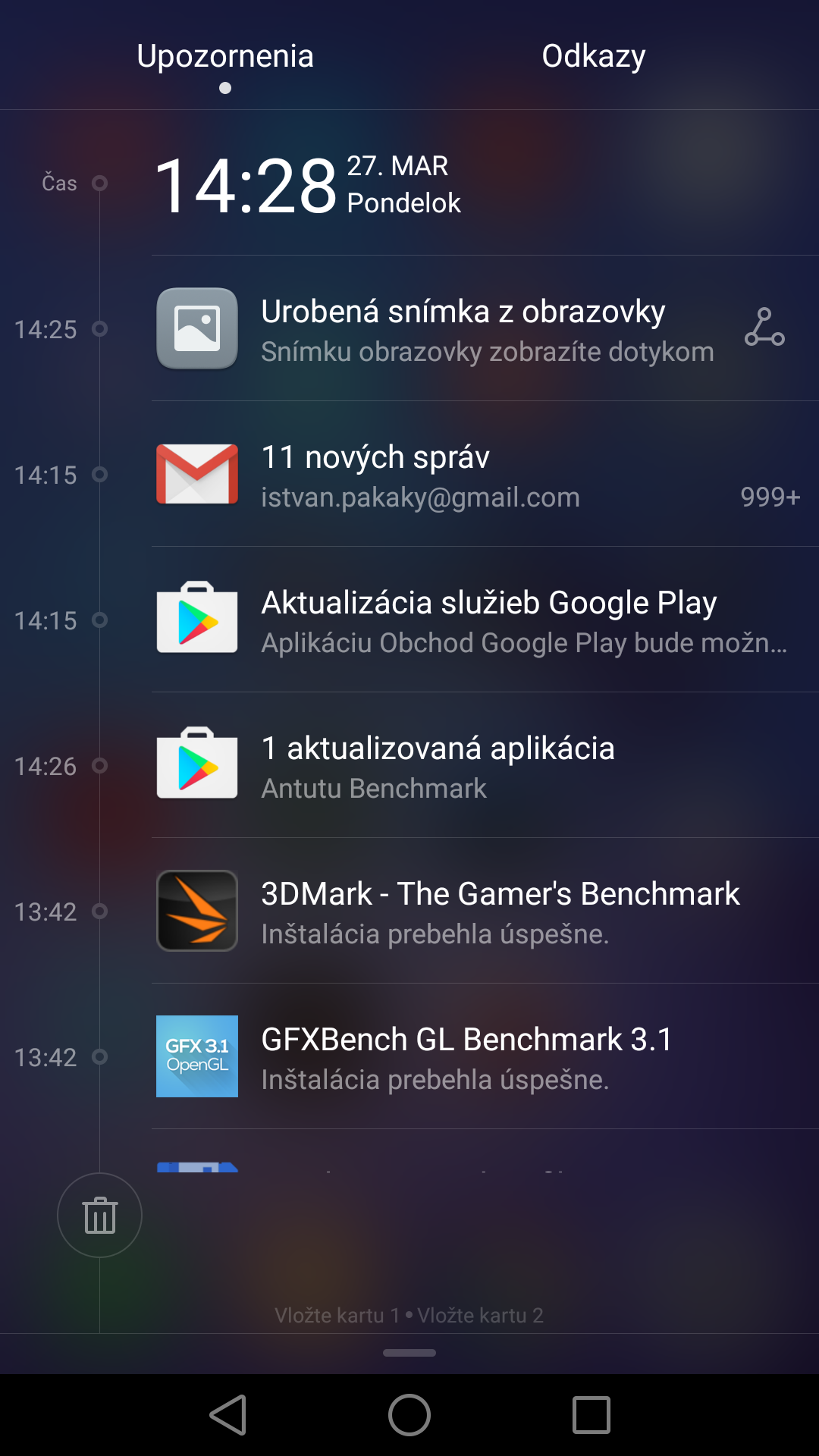
Task: Go to the home screen
Action: [x=409, y=1415]
